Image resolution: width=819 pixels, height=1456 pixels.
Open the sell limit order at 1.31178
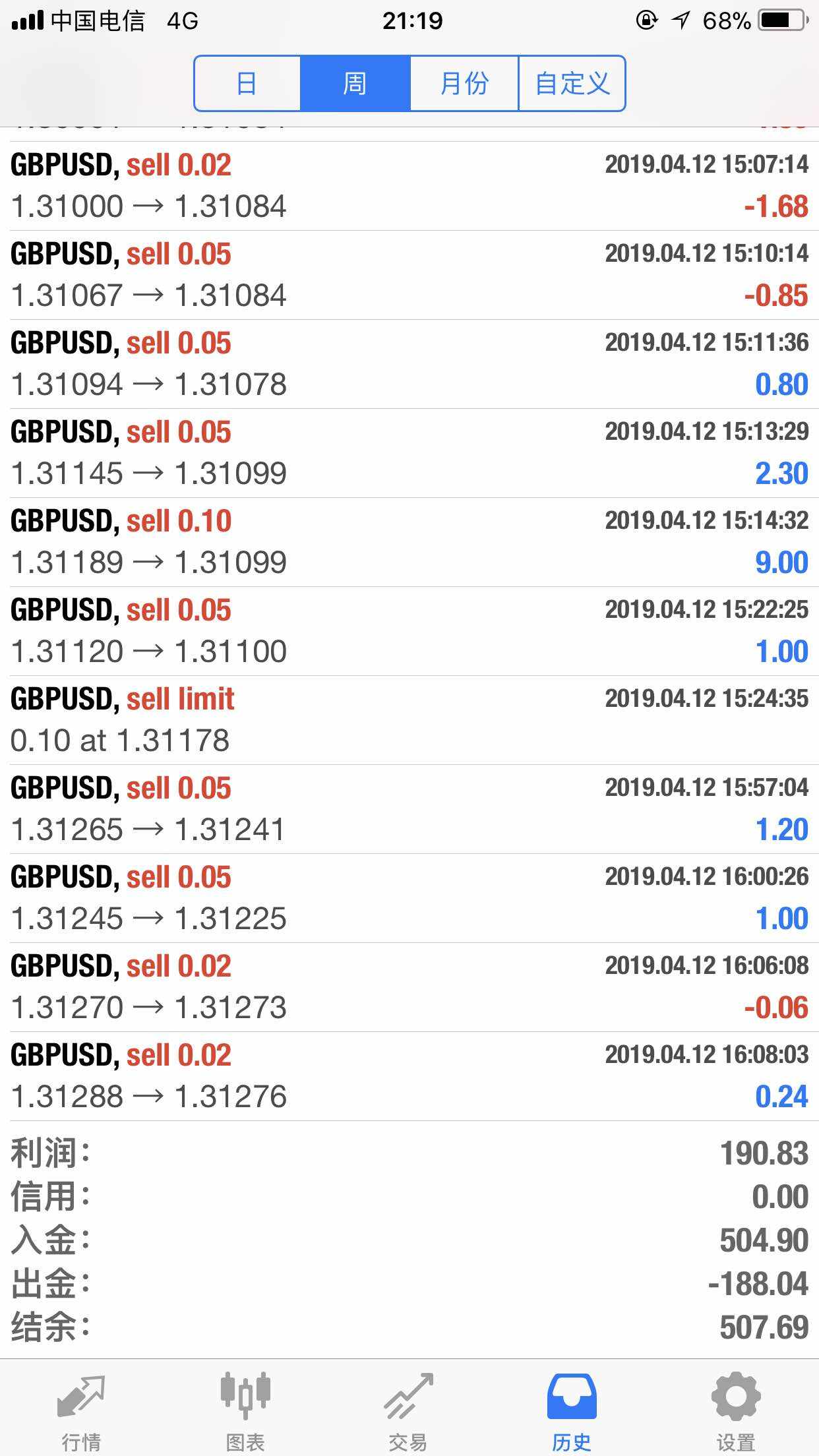click(x=409, y=720)
